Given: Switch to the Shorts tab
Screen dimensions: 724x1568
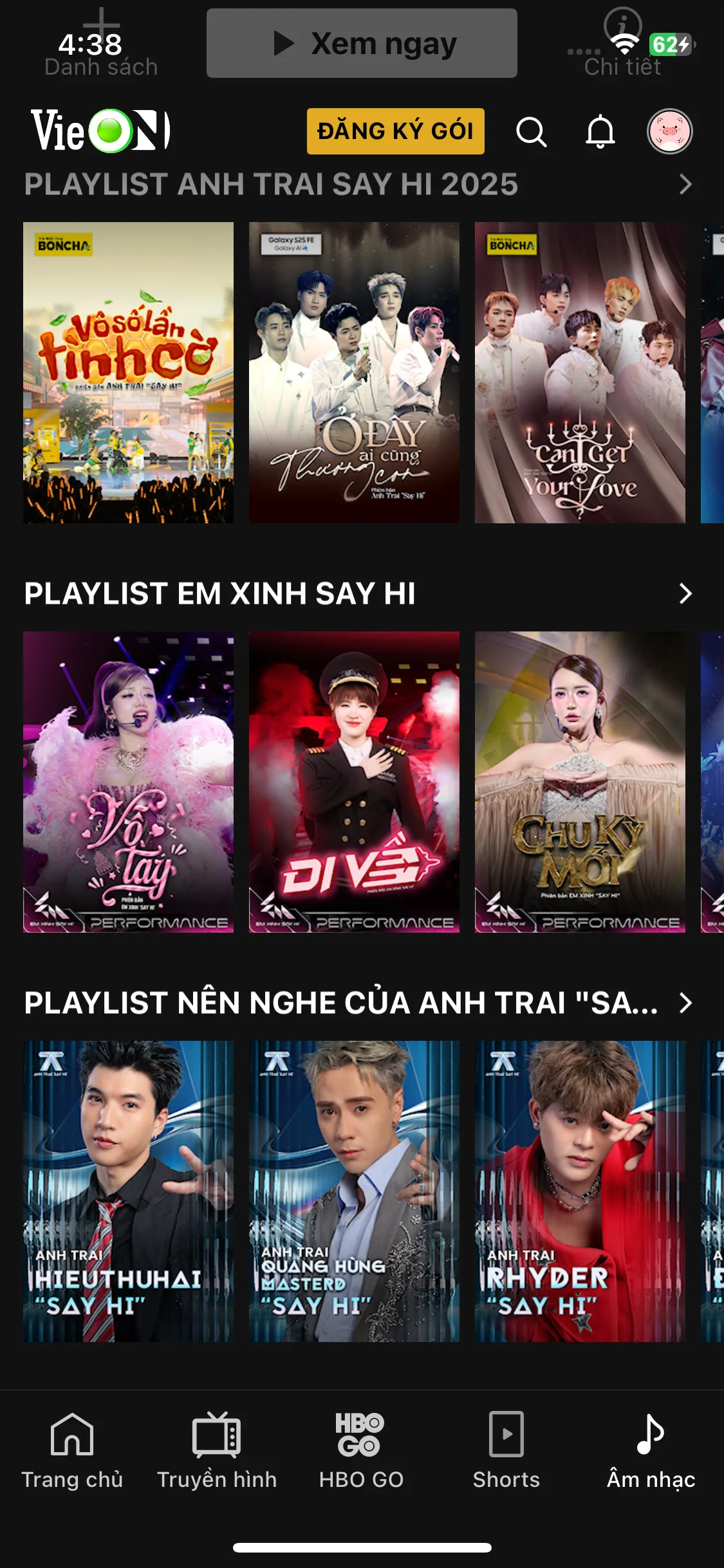Looking at the screenshot, I should [x=506, y=1450].
